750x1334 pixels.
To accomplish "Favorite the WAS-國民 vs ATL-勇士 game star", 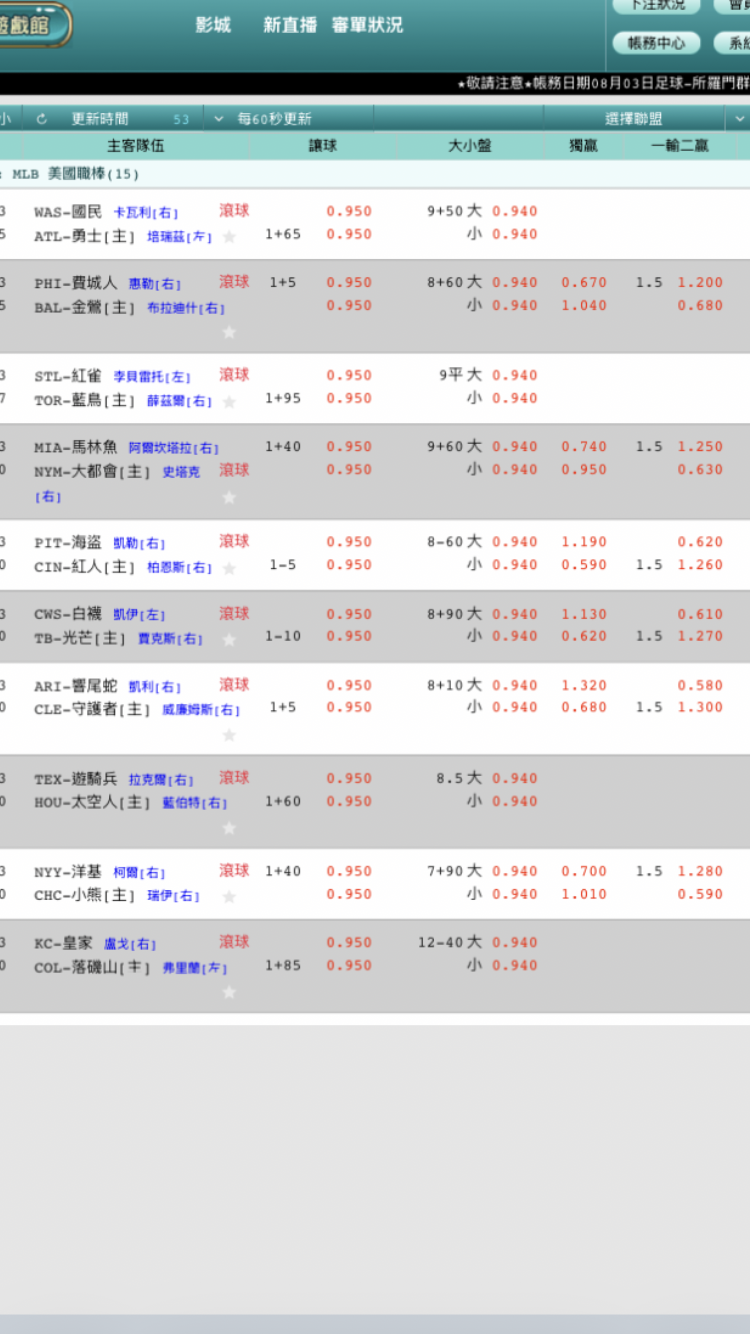I will tap(229, 237).
